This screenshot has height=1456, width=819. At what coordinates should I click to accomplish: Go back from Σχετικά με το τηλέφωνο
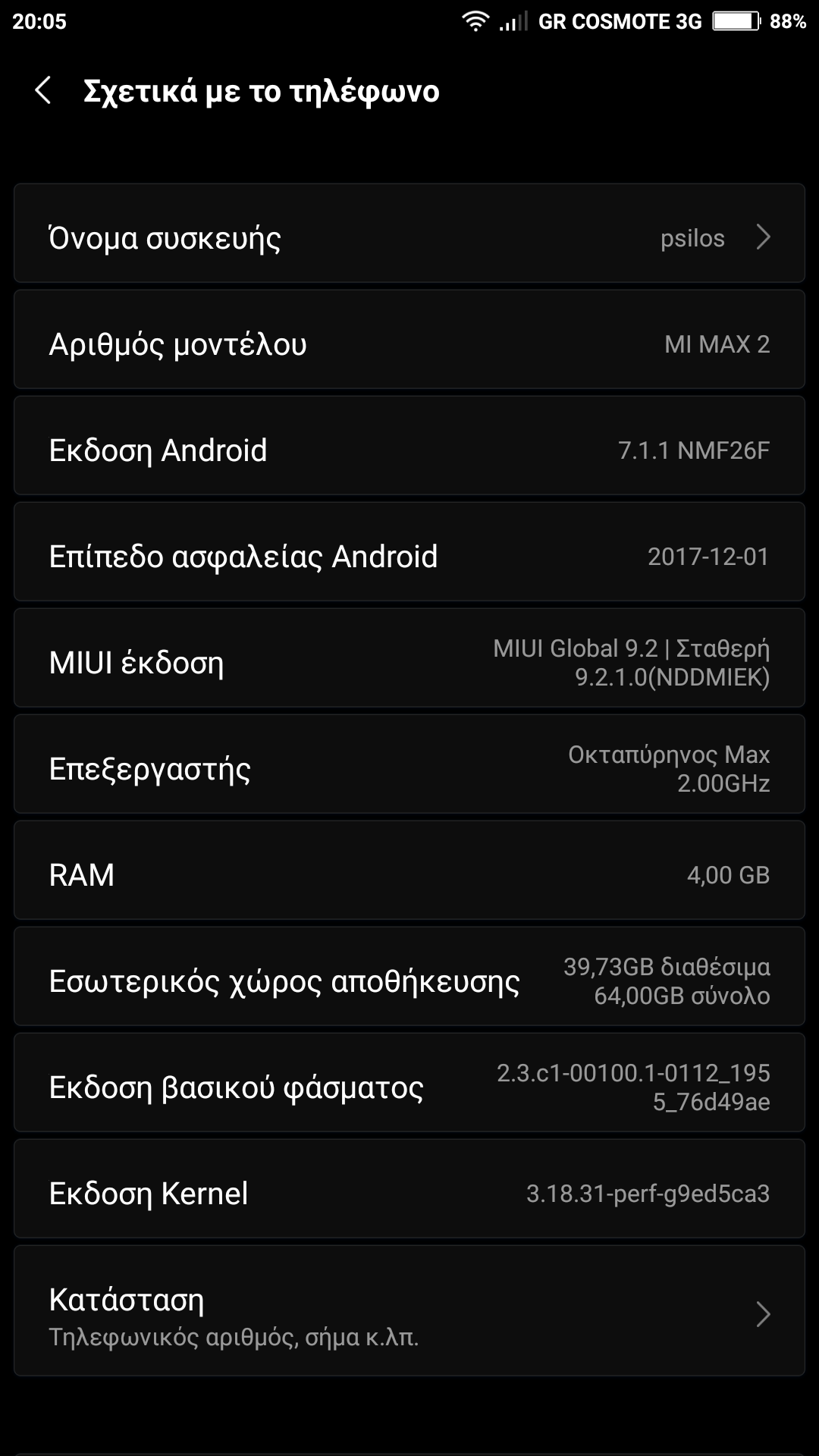coord(43,91)
